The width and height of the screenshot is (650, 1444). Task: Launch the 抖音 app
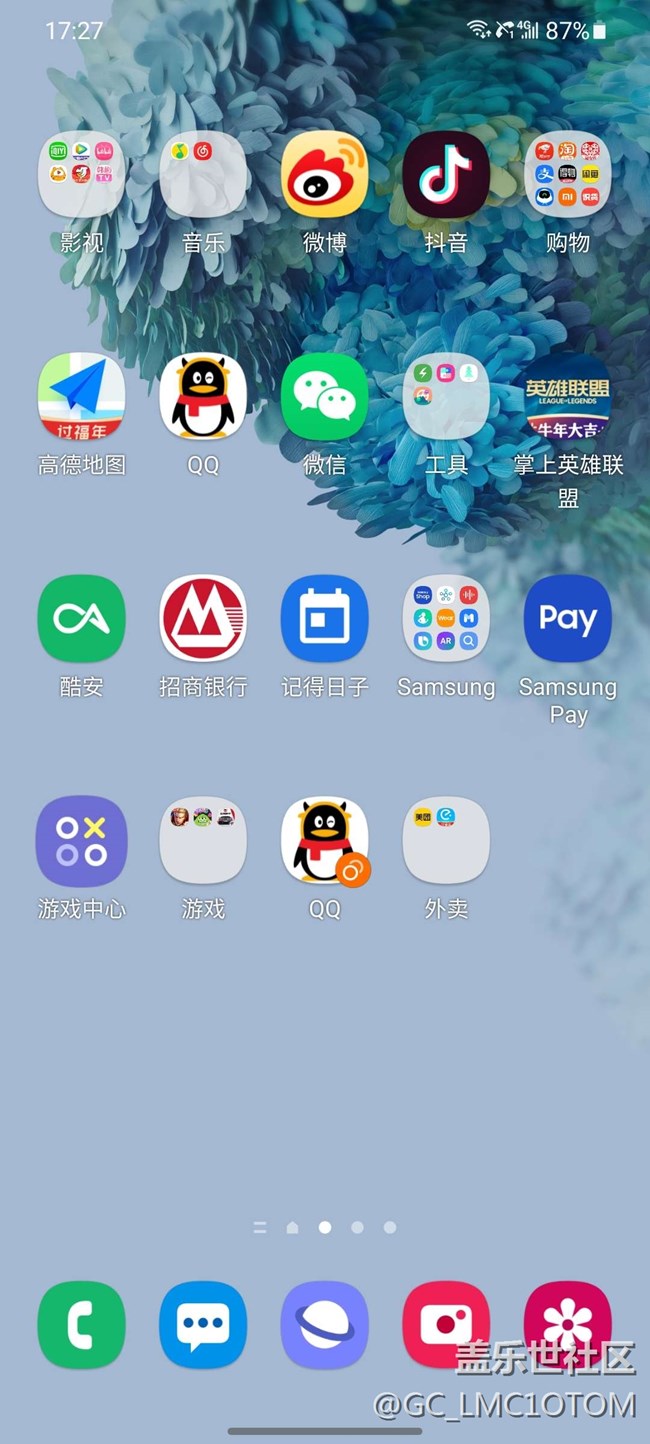click(446, 175)
